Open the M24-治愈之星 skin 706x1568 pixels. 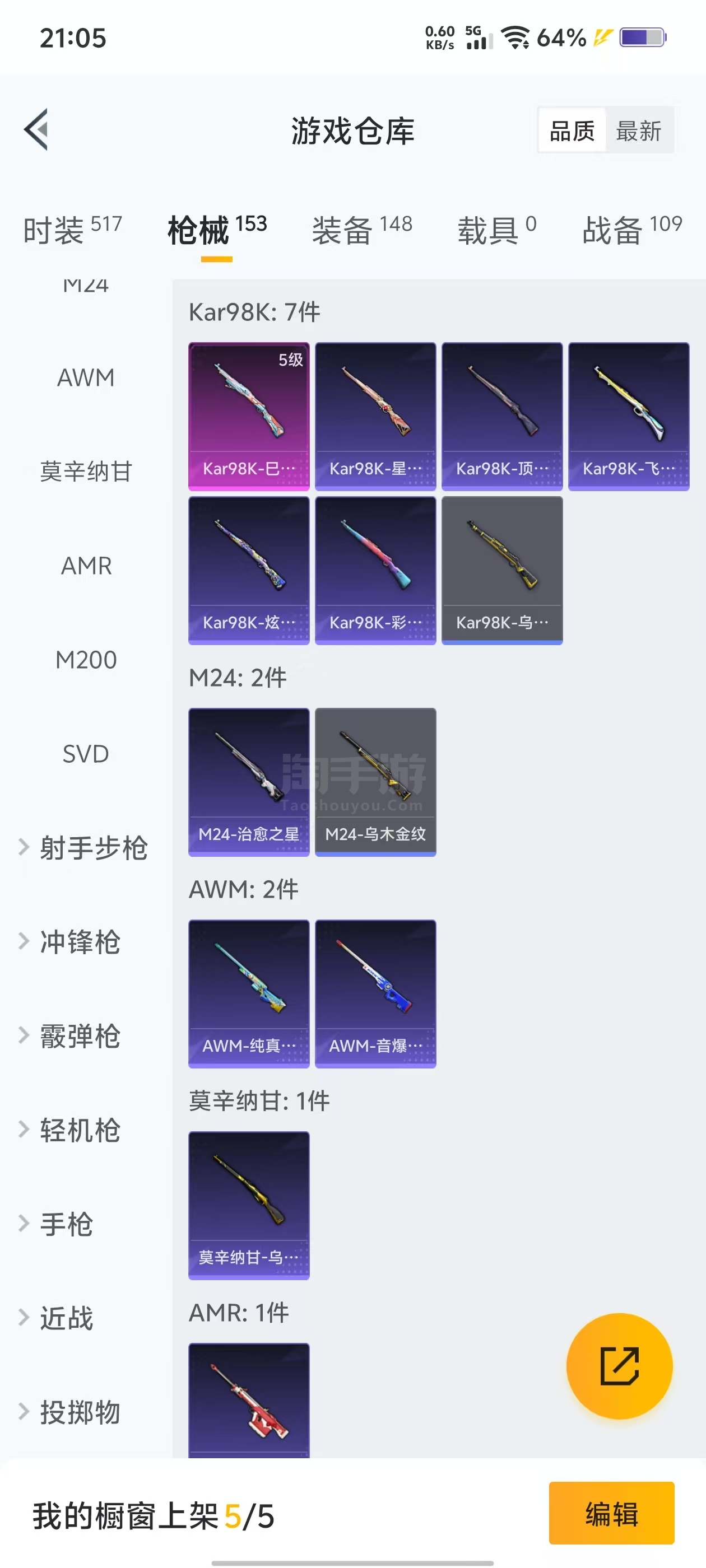249,782
